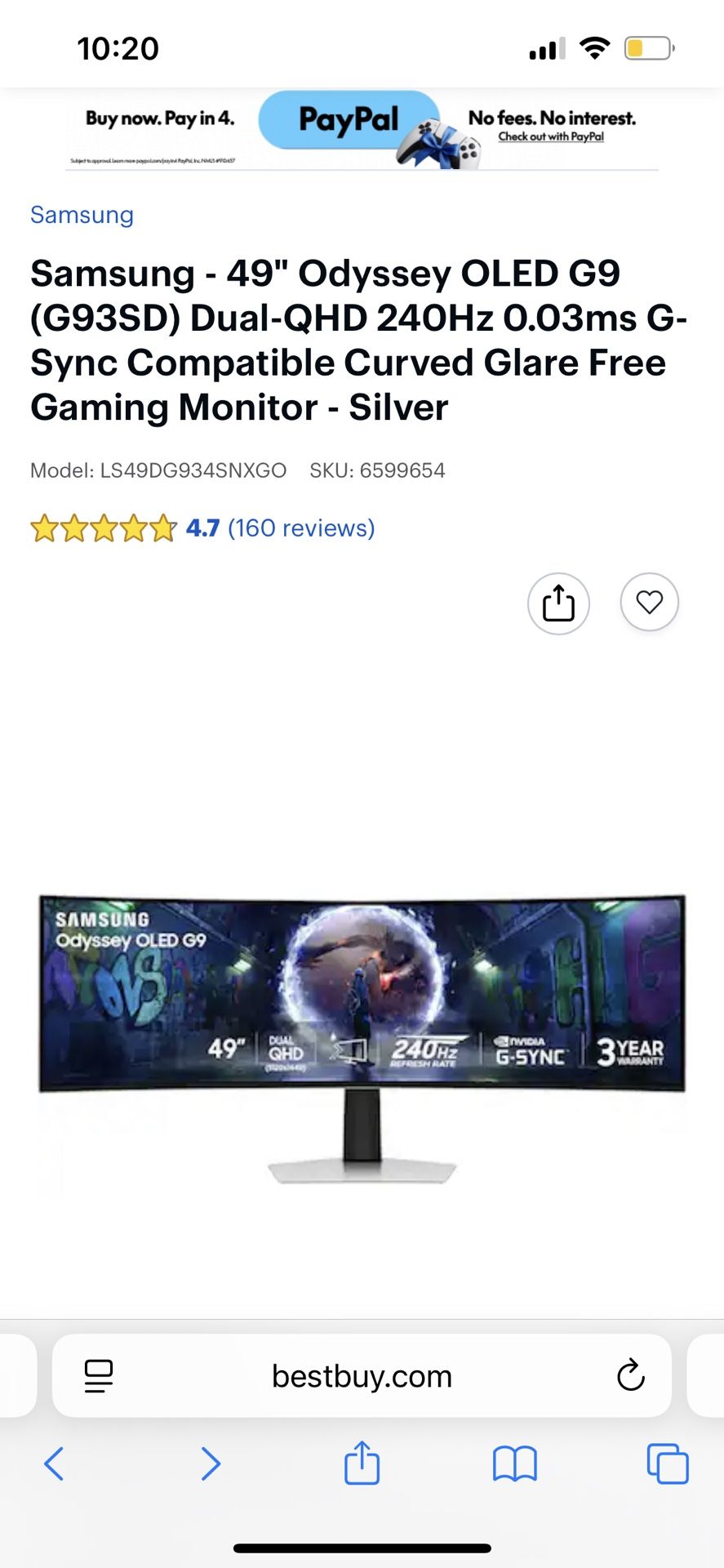
Task: Save the monitor with the heart icon
Action: click(650, 603)
